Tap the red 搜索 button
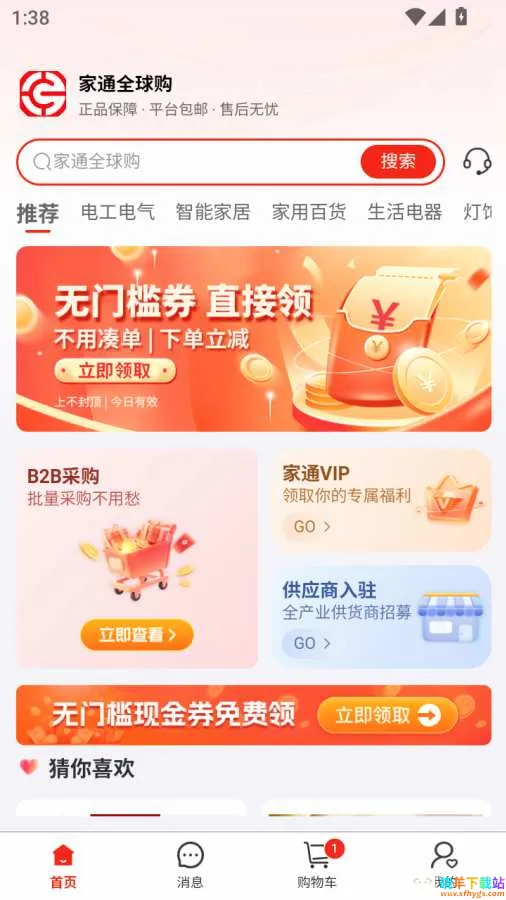The height and width of the screenshot is (900, 506). tap(398, 161)
